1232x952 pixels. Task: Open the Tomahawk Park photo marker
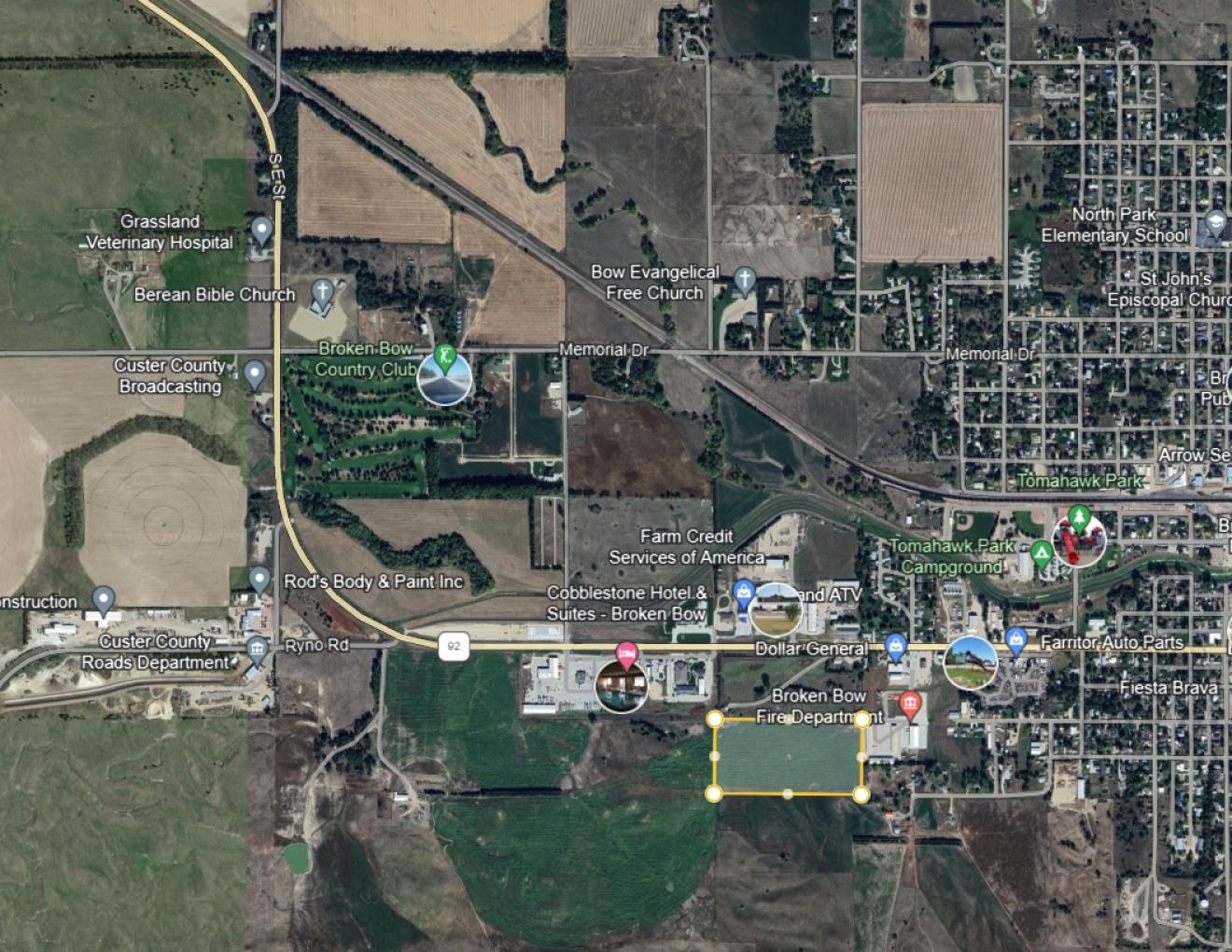(1079, 538)
